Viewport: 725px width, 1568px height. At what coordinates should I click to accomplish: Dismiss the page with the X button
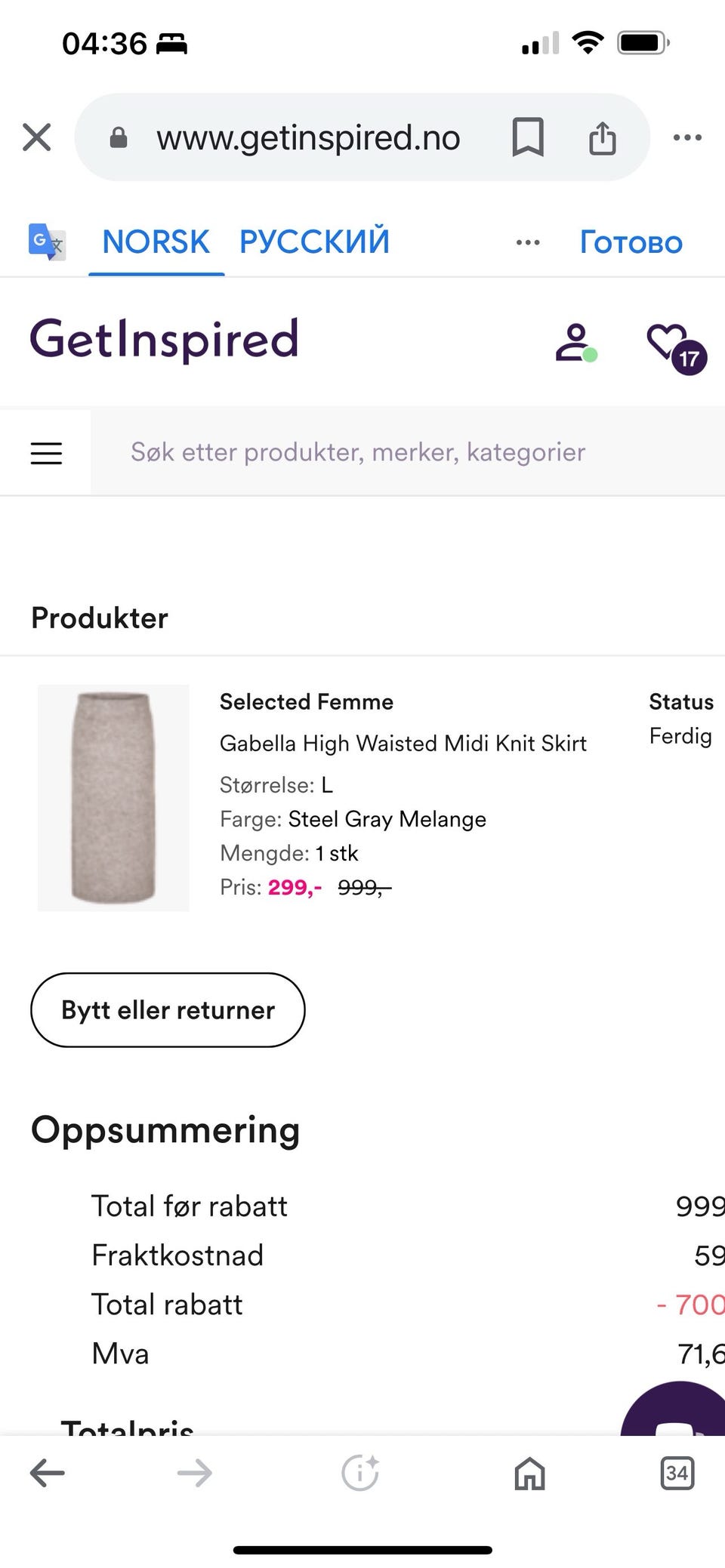tap(35, 137)
